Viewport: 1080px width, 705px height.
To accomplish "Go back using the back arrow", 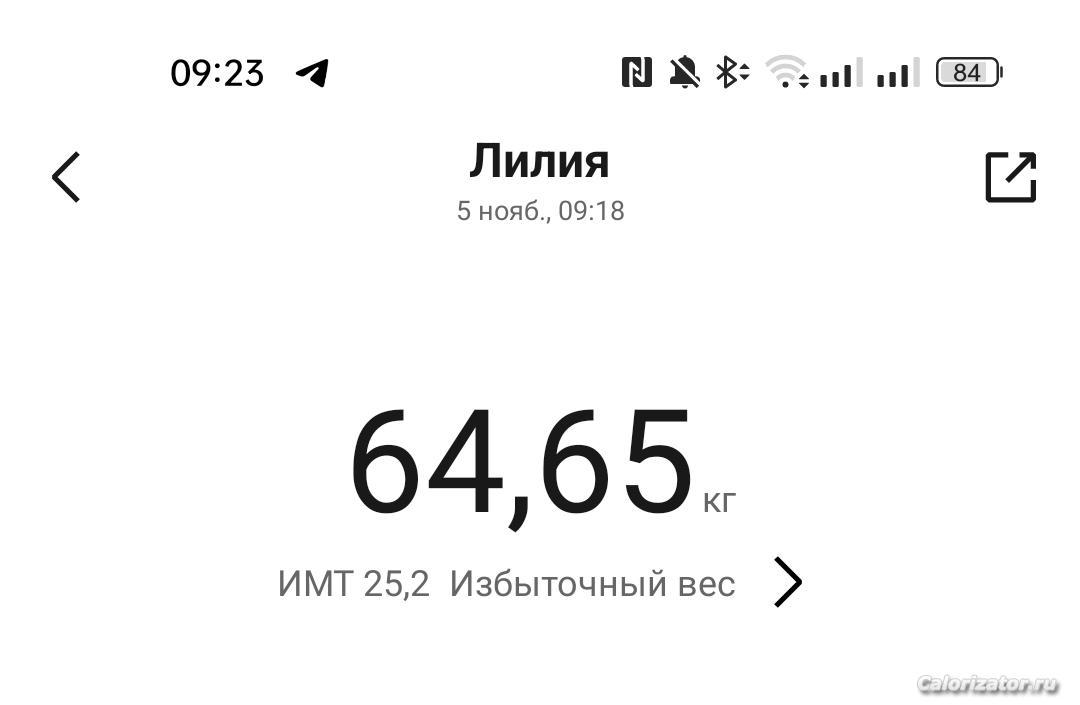I will pos(66,178).
